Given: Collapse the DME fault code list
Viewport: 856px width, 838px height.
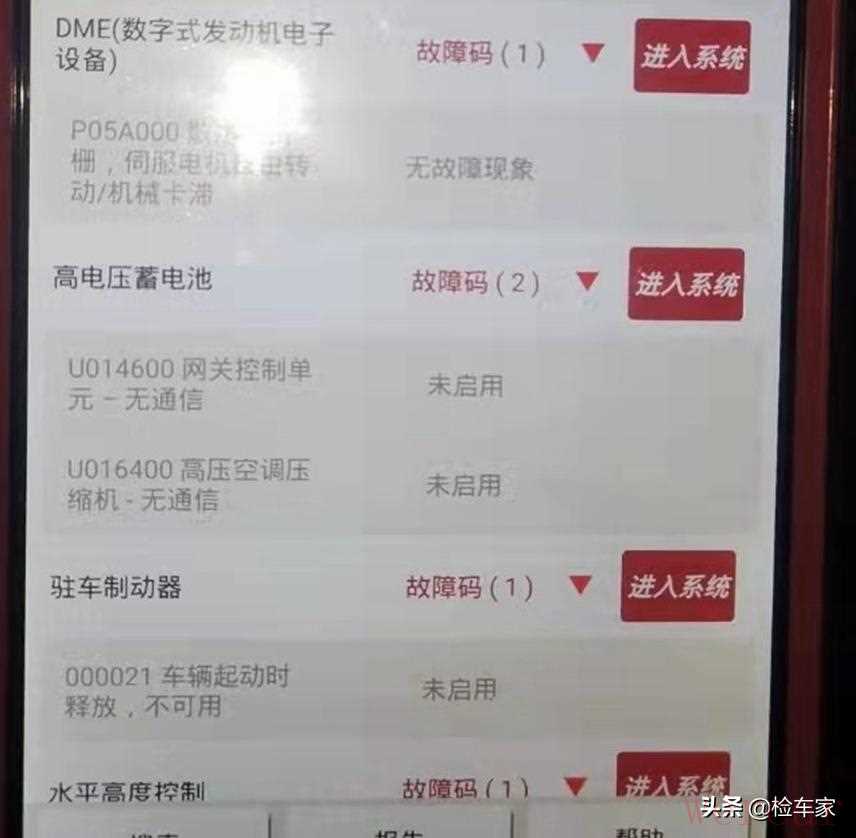Looking at the screenshot, I should pyautogui.click(x=593, y=53).
